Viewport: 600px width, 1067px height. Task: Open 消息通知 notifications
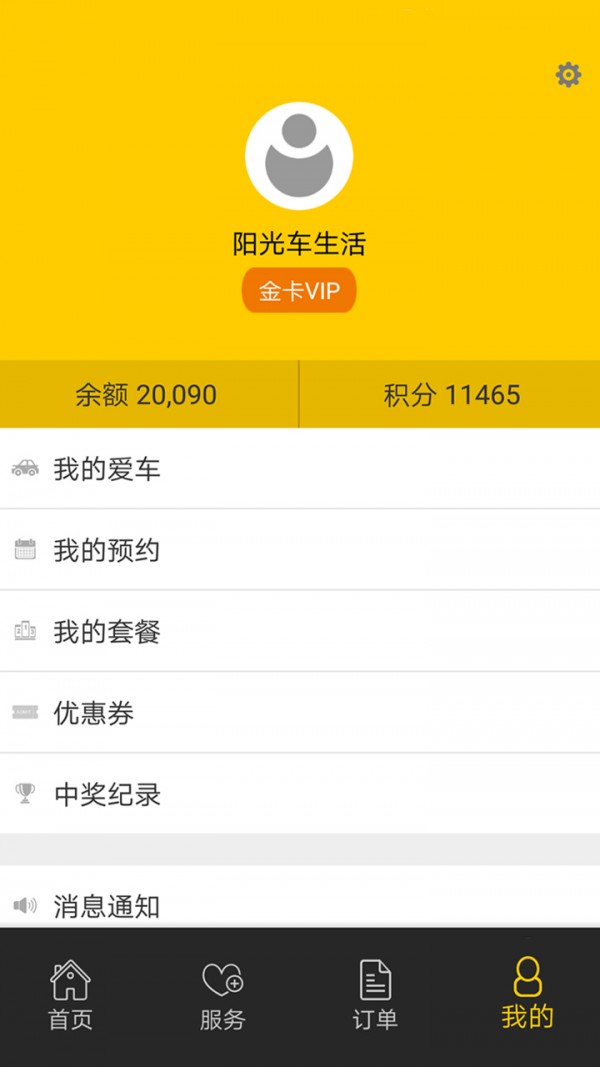point(300,904)
